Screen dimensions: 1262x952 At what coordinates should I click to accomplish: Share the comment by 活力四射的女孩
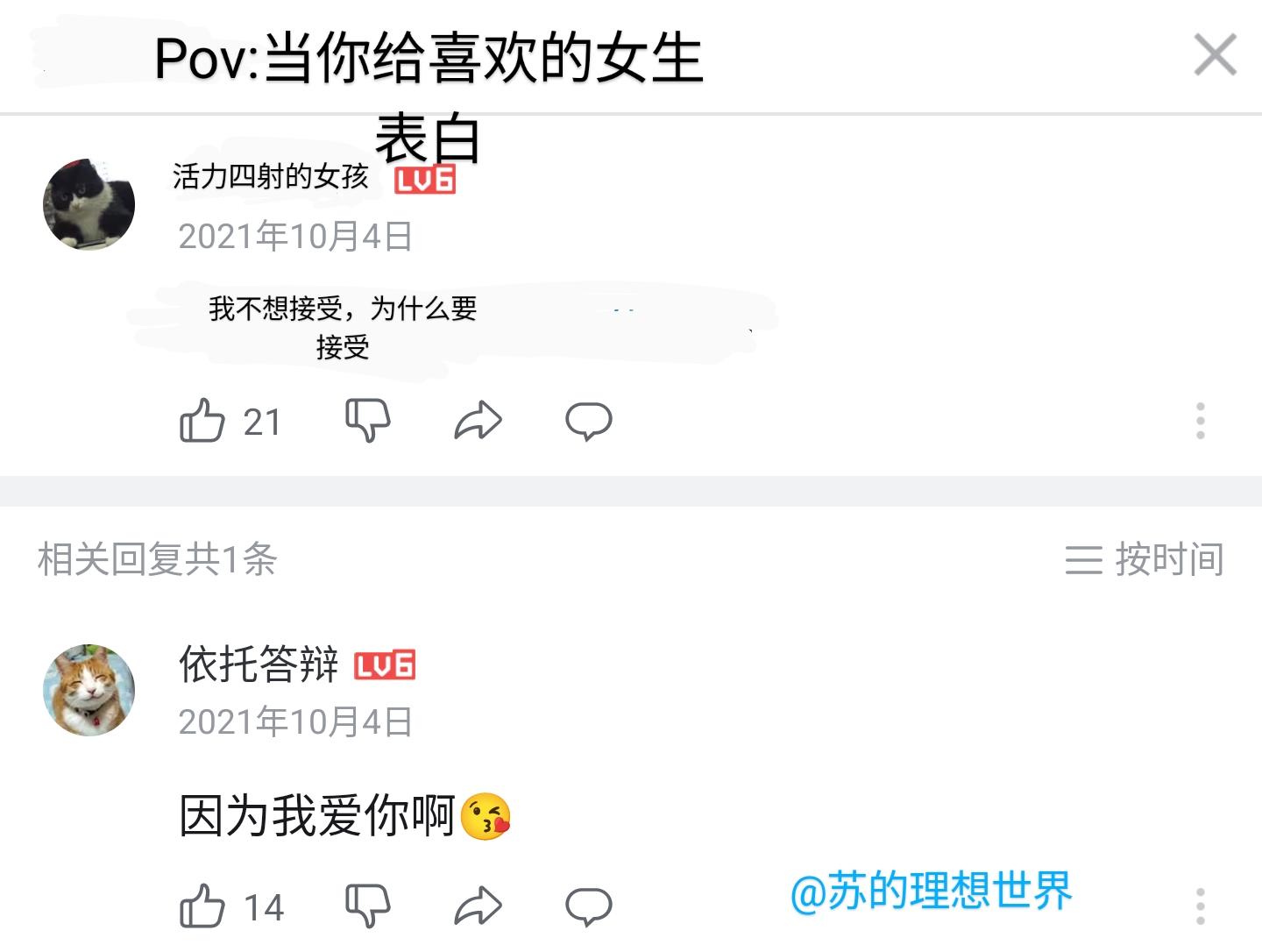pos(478,421)
